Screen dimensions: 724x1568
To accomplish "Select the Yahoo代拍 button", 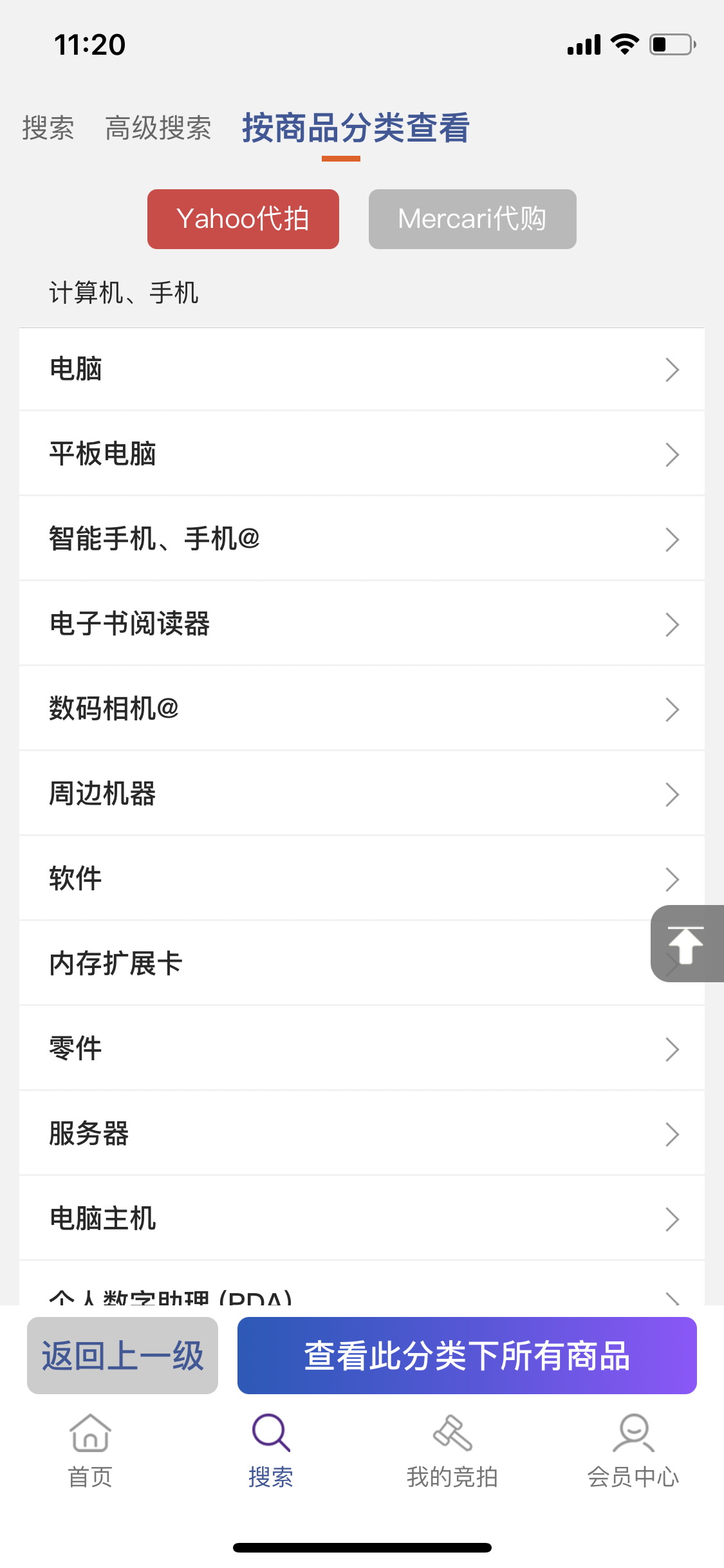I will pyautogui.click(x=243, y=219).
